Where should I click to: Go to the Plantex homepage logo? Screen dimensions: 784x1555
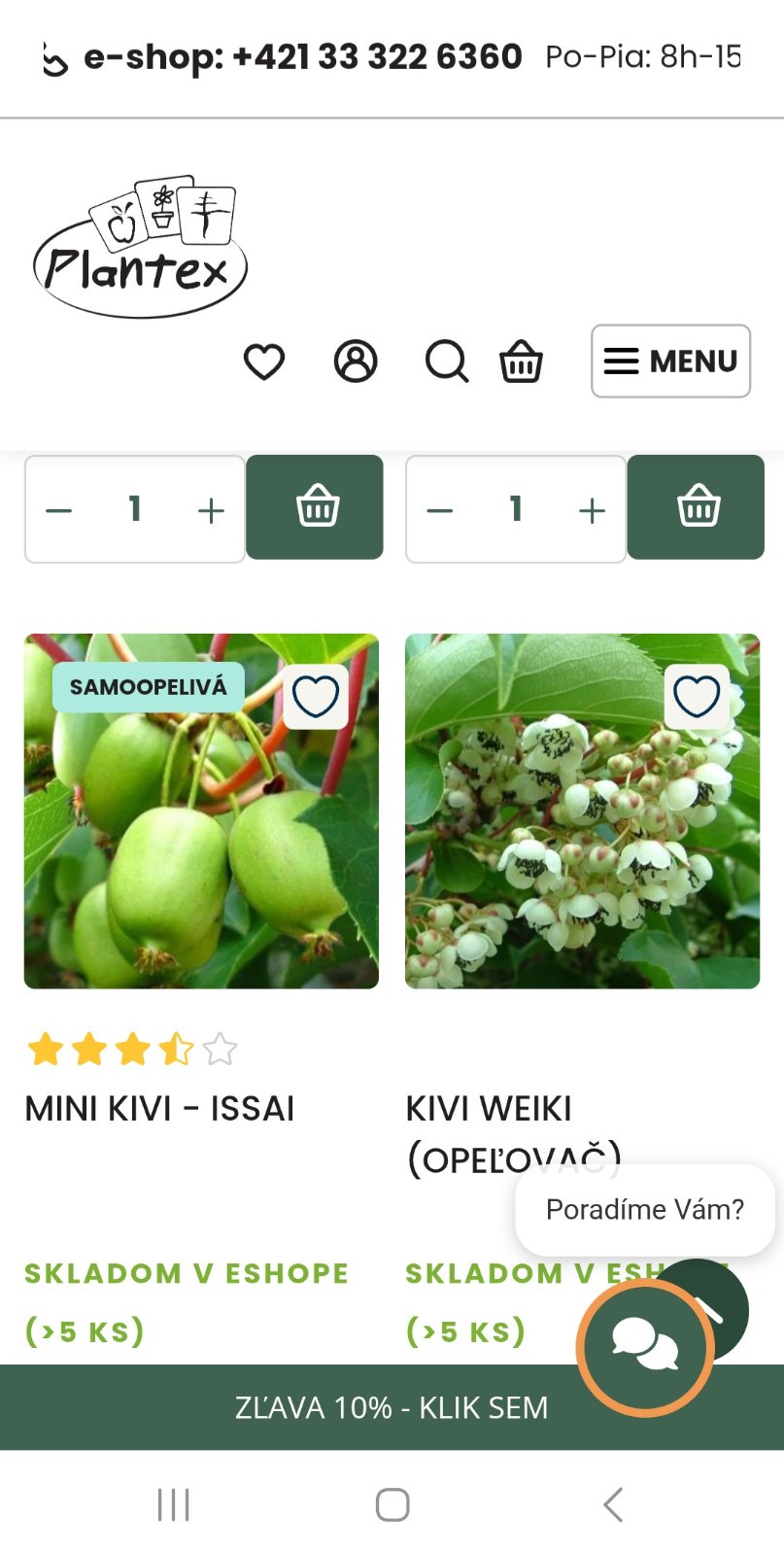pyautogui.click(x=141, y=248)
